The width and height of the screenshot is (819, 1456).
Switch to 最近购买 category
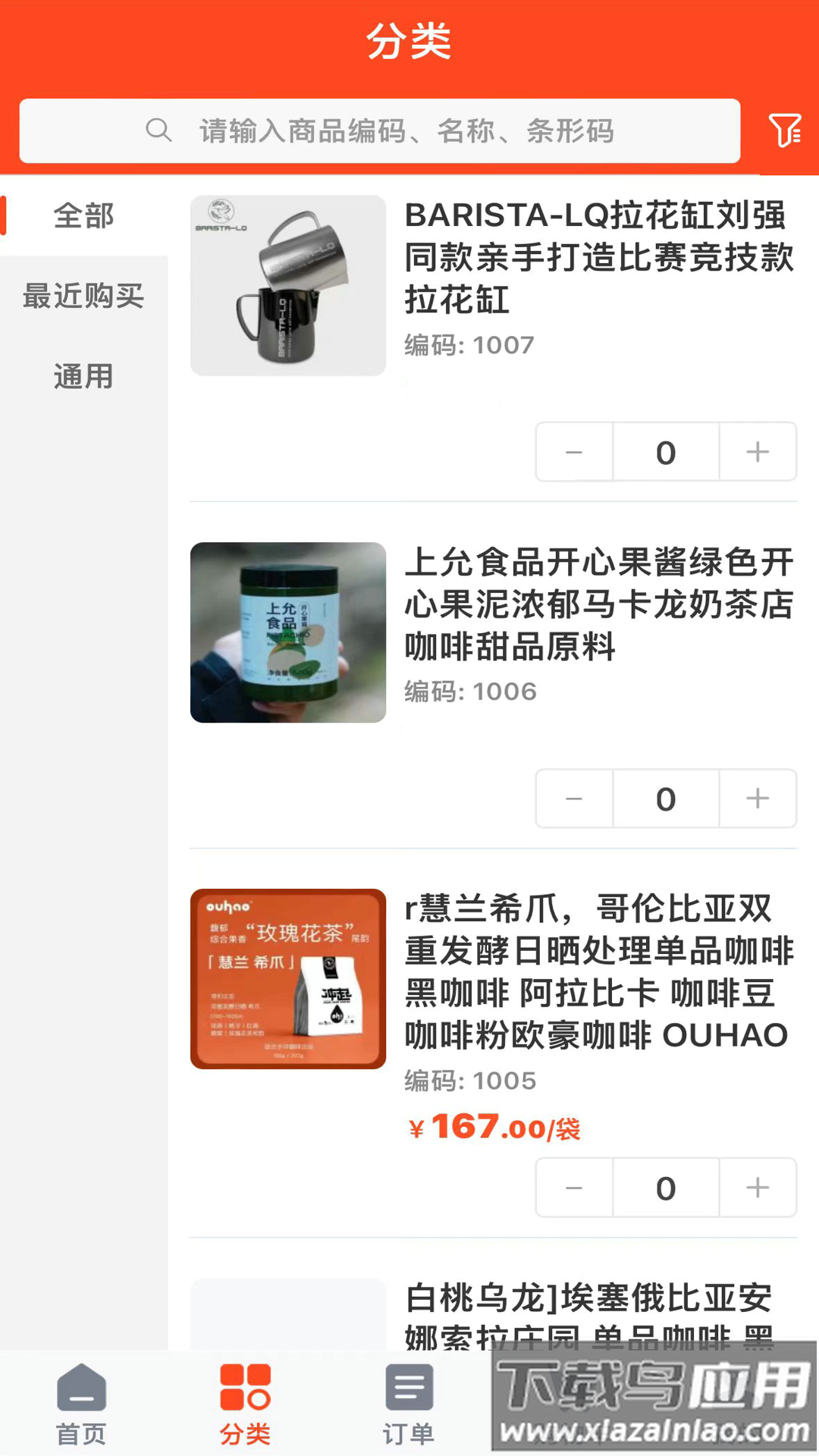coord(83,296)
